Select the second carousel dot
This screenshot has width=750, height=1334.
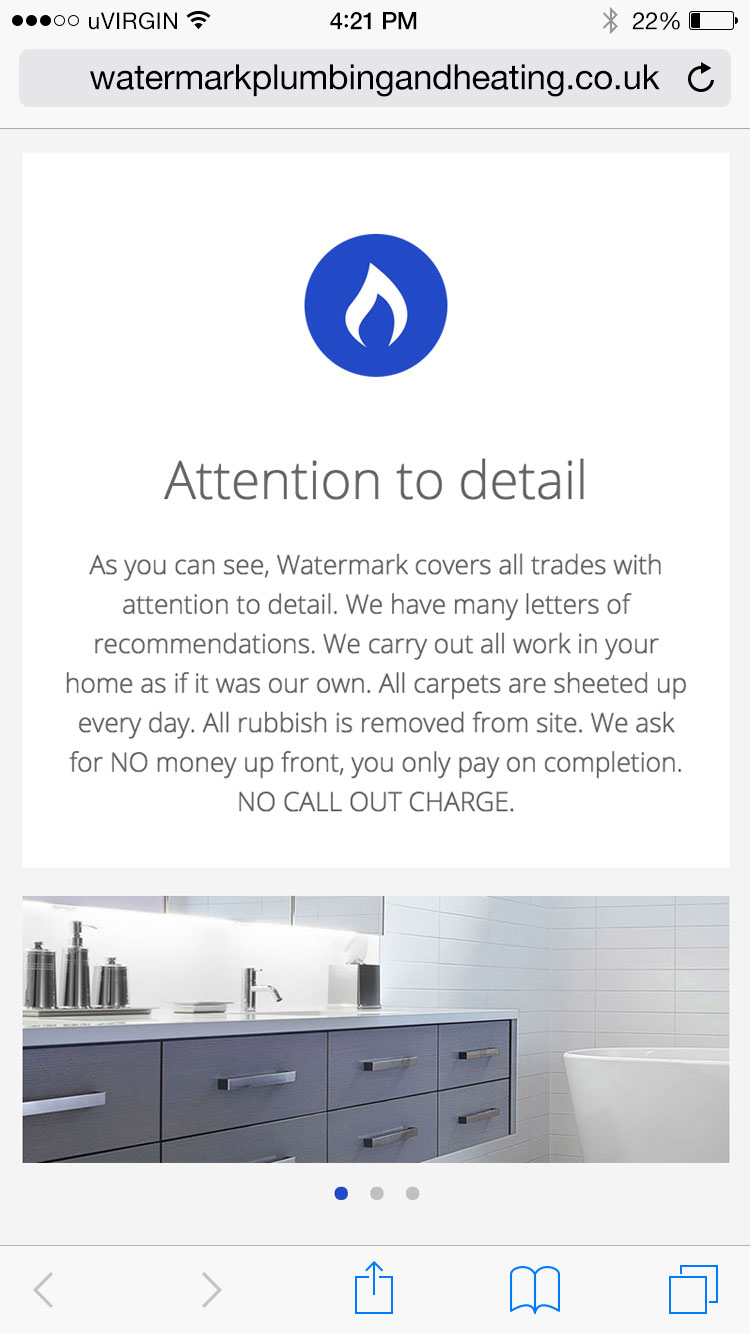coord(377,1193)
